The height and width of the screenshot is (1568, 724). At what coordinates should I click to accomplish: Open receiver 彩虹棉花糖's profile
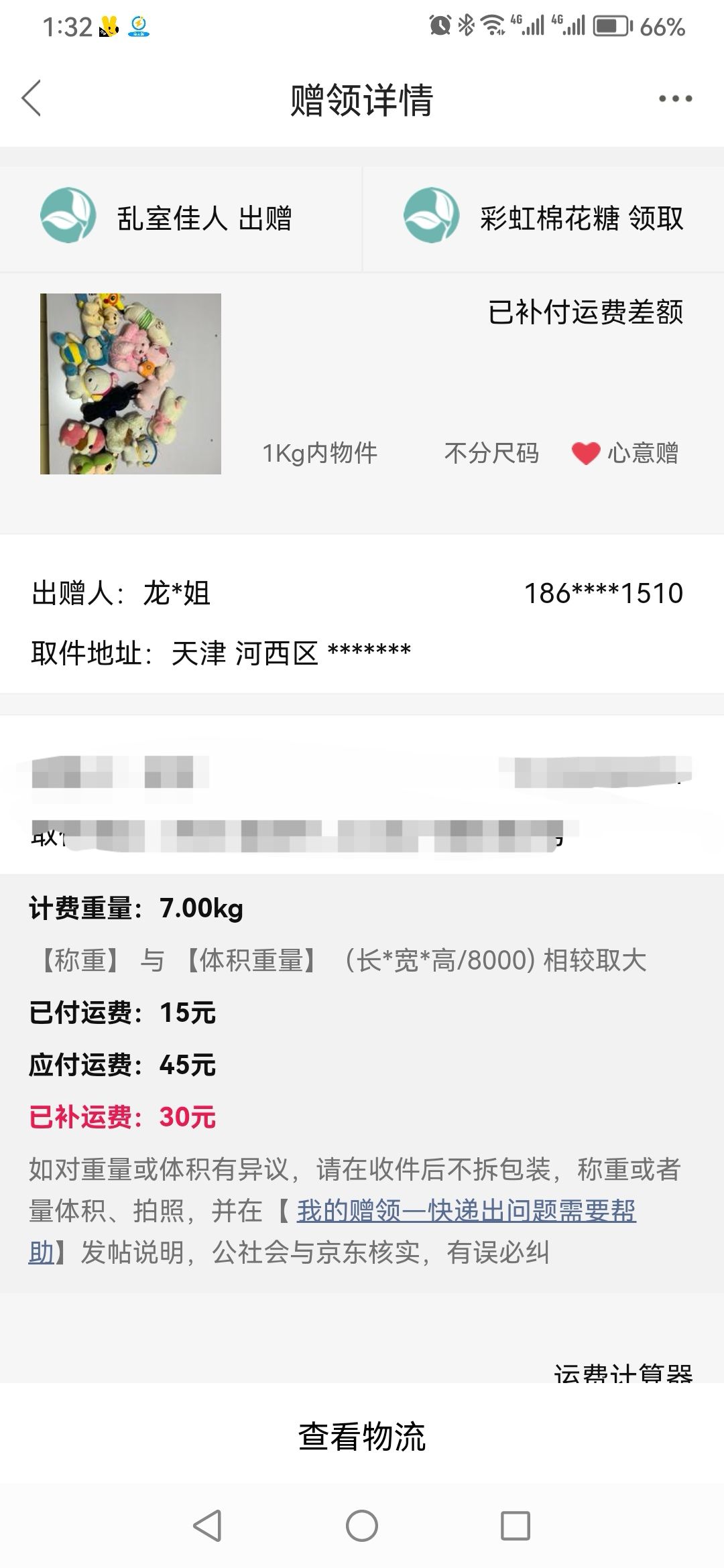[544, 218]
